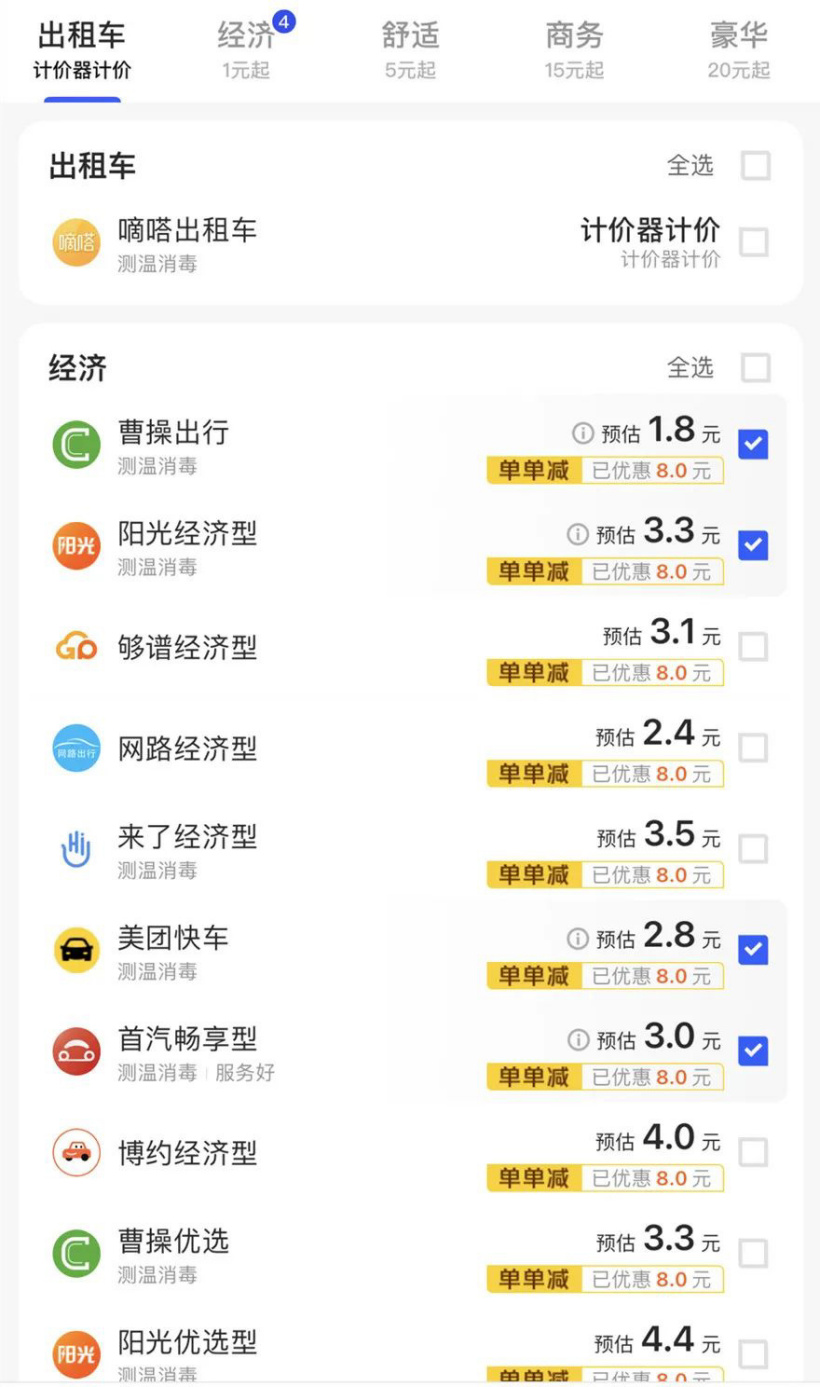Switch to the 豪华 tab

pyautogui.click(x=738, y=50)
